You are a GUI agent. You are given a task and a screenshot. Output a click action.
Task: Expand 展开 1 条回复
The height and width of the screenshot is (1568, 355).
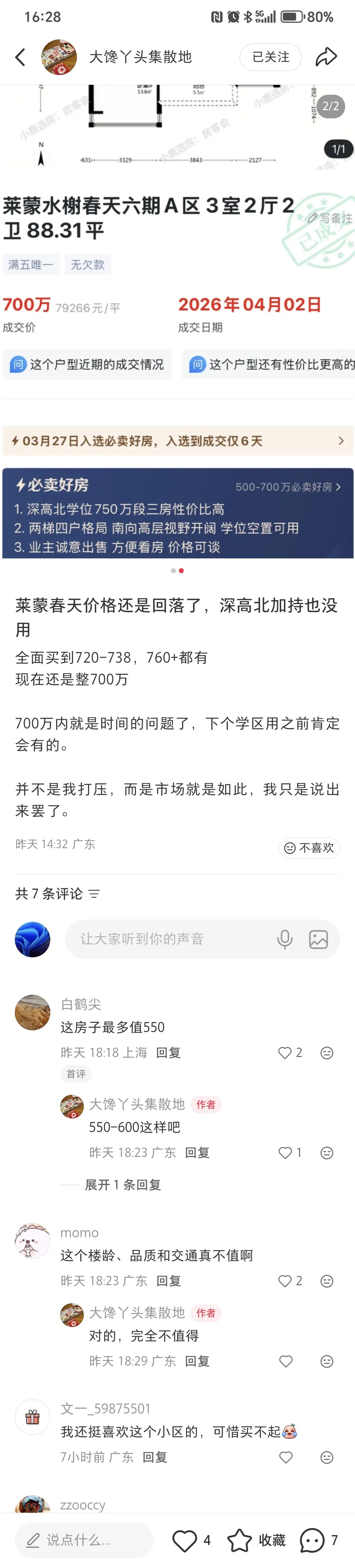pyautogui.click(x=122, y=1184)
